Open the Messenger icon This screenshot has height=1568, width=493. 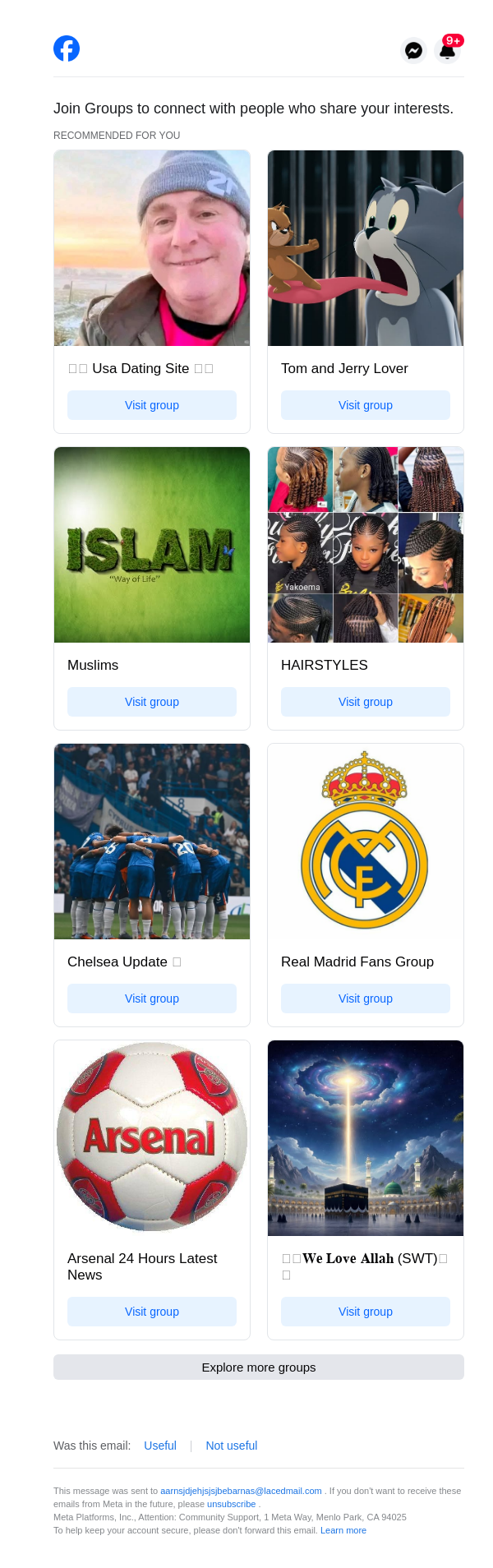click(x=414, y=51)
